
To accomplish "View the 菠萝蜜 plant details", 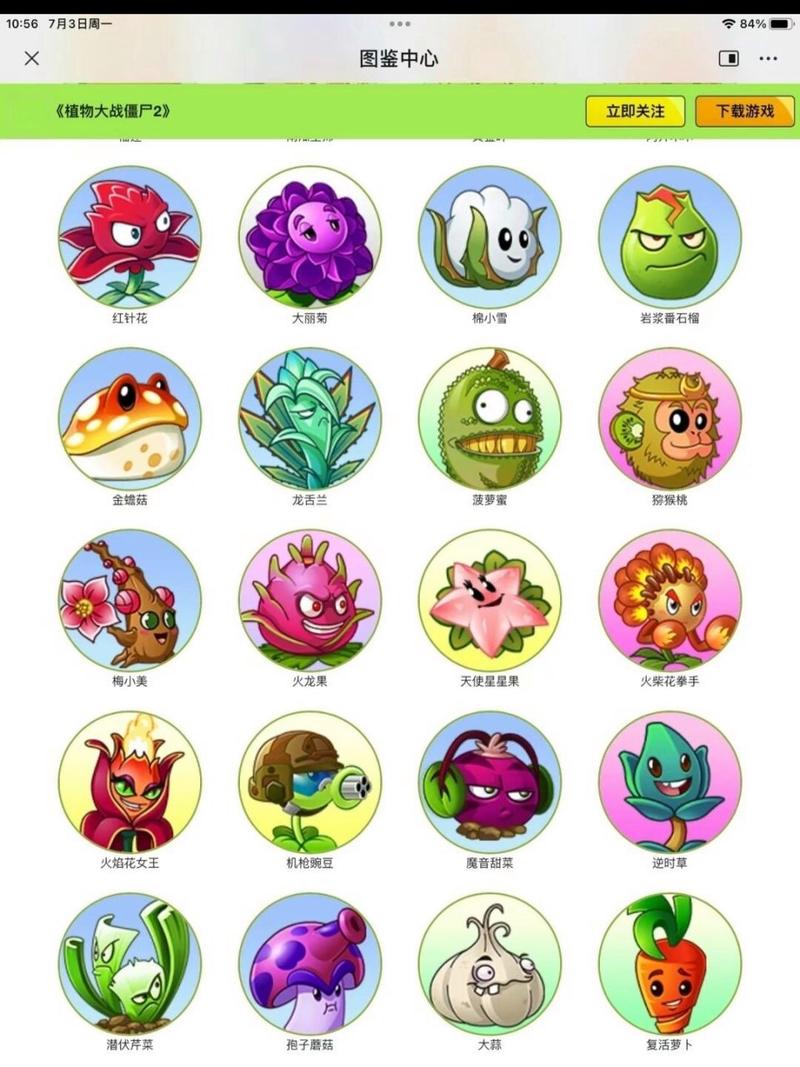I will click(x=490, y=418).
